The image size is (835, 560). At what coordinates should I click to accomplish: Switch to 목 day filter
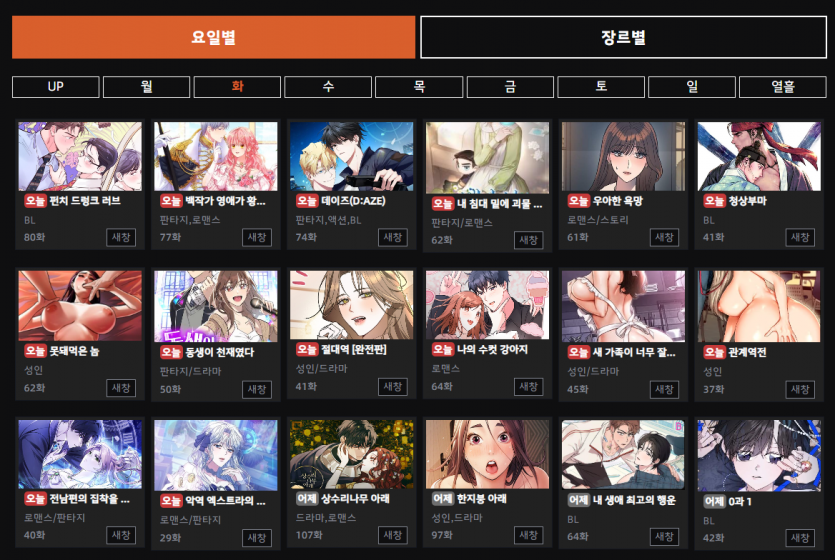(418, 87)
